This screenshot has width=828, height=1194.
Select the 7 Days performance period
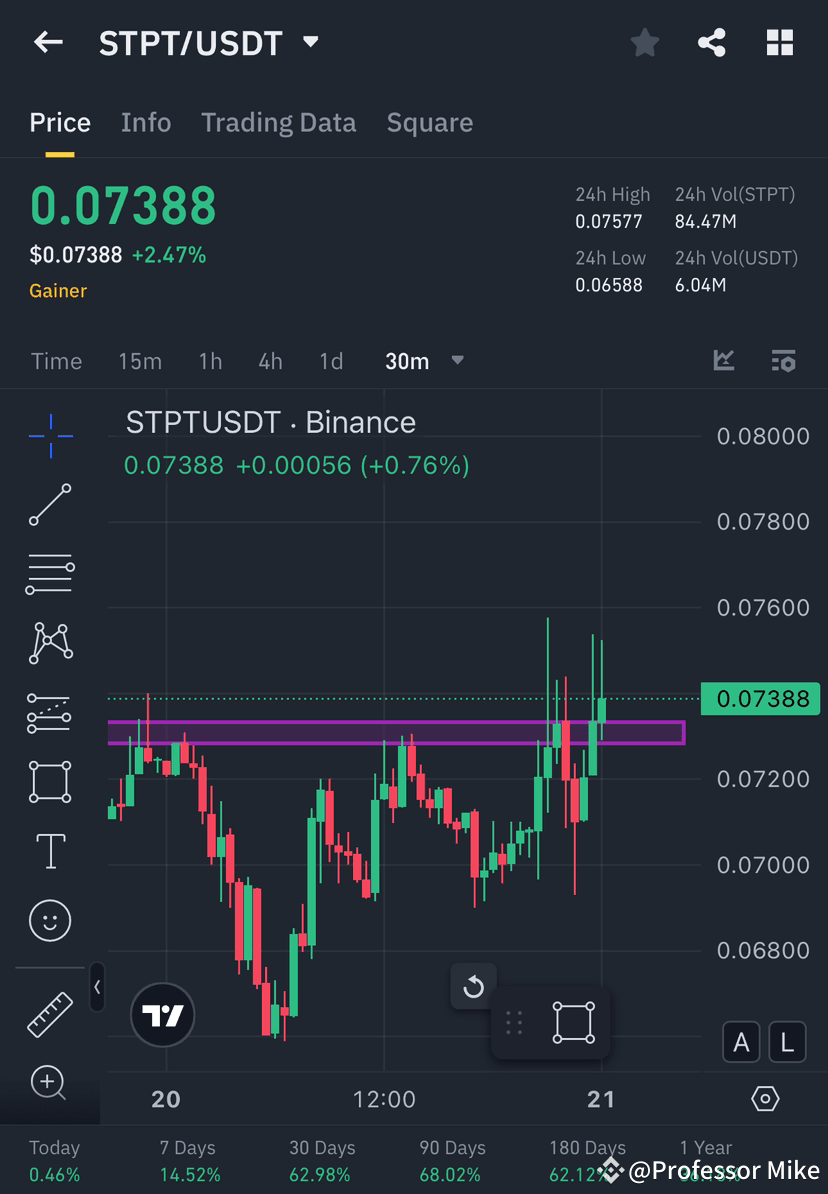click(189, 1158)
